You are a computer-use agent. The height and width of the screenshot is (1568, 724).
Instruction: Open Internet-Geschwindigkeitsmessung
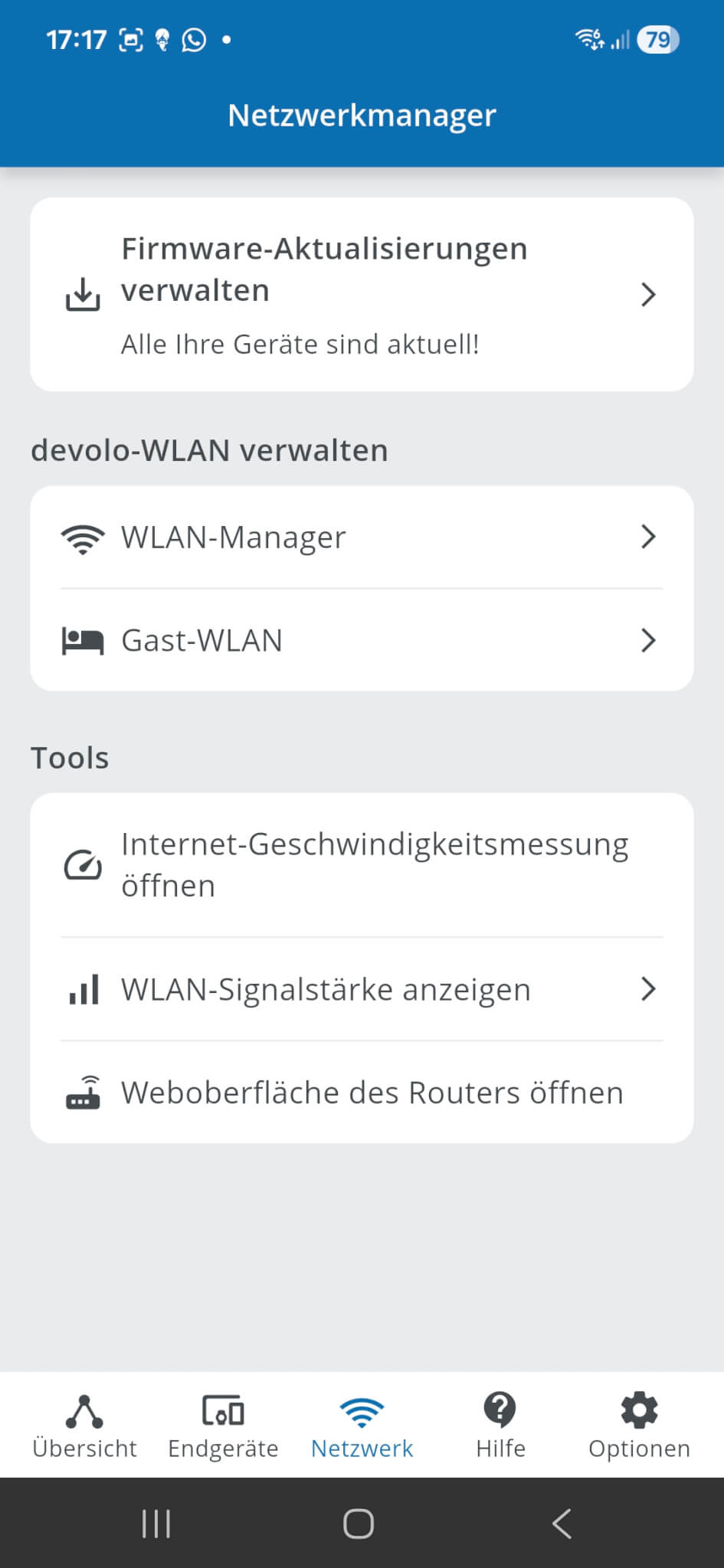click(x=362, y=865)
